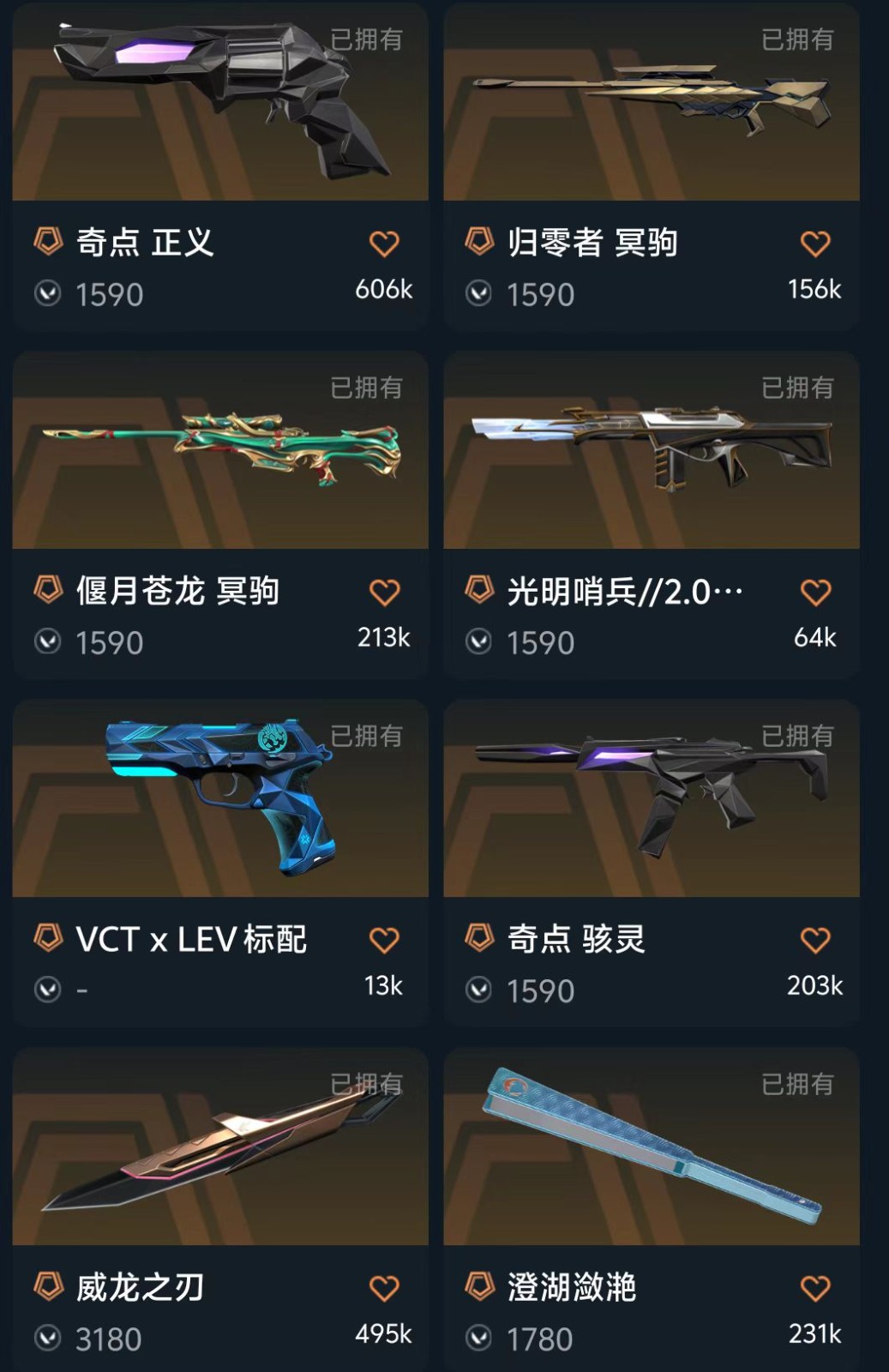Open the 澄湖潋滟 fan skin card
Screen dimensions: 889x1372
(x=652, y=1147)
